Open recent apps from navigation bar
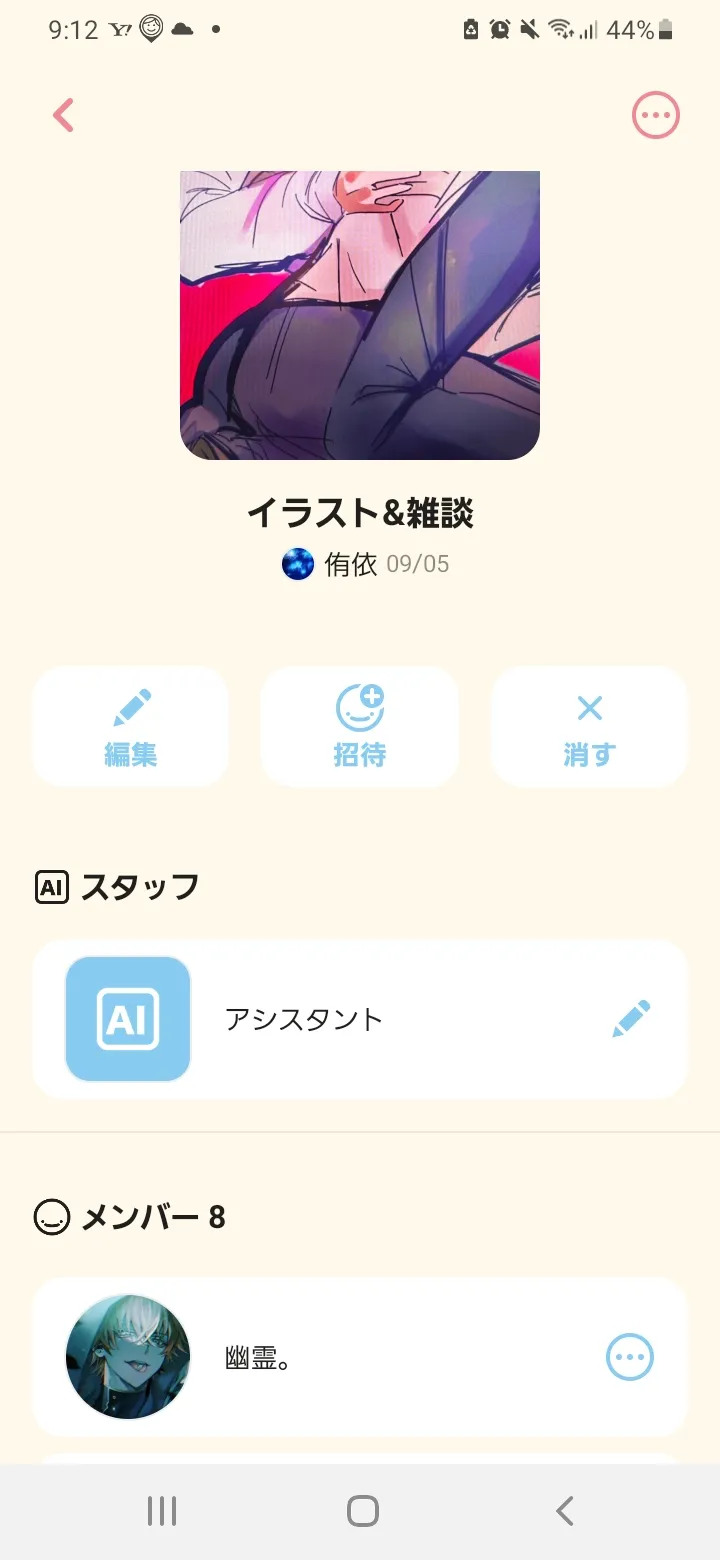 [x=162, y=1511]
